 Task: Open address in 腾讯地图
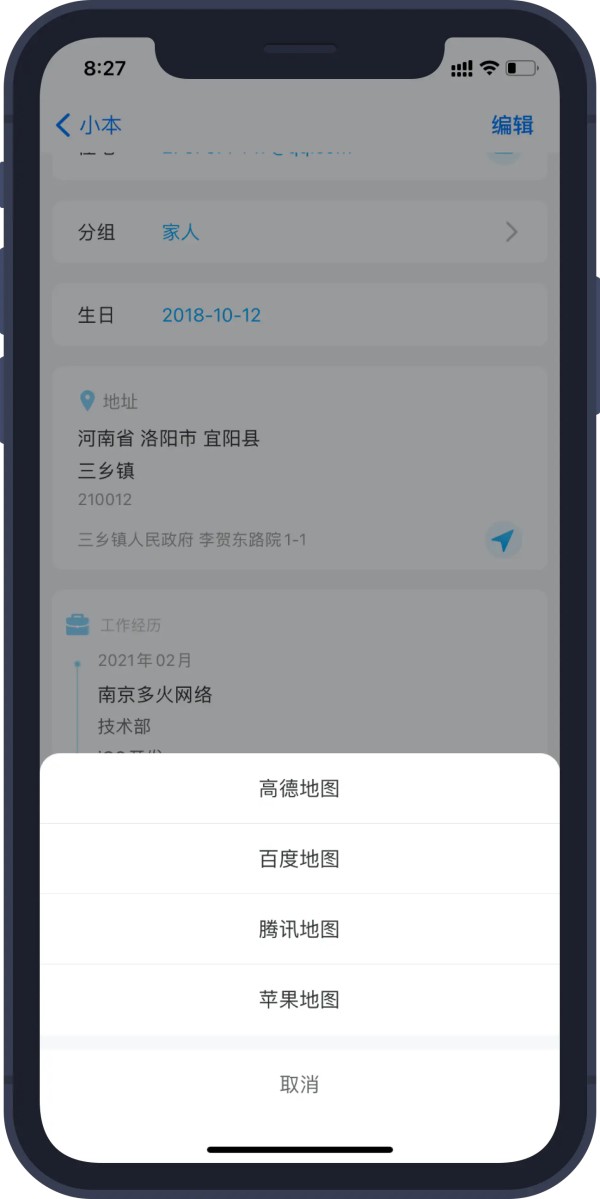tap(299, 929)
